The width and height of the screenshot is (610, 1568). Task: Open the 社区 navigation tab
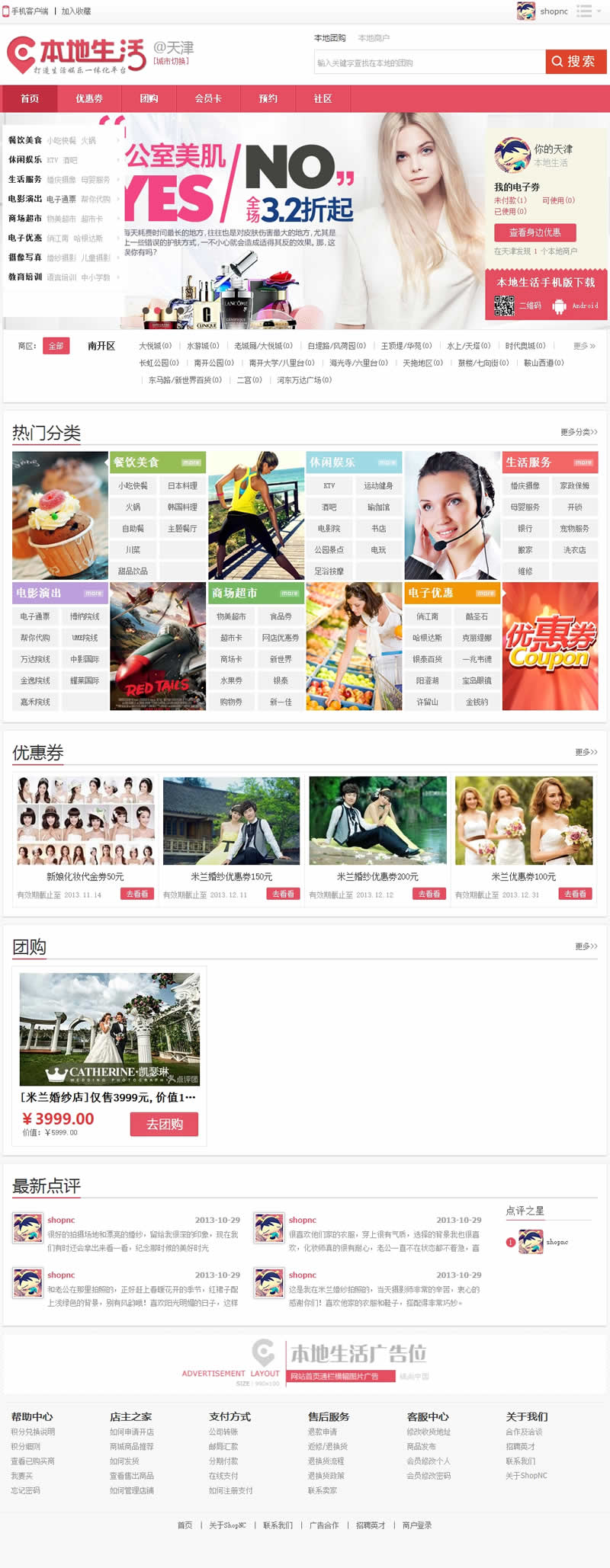point(323,99)
